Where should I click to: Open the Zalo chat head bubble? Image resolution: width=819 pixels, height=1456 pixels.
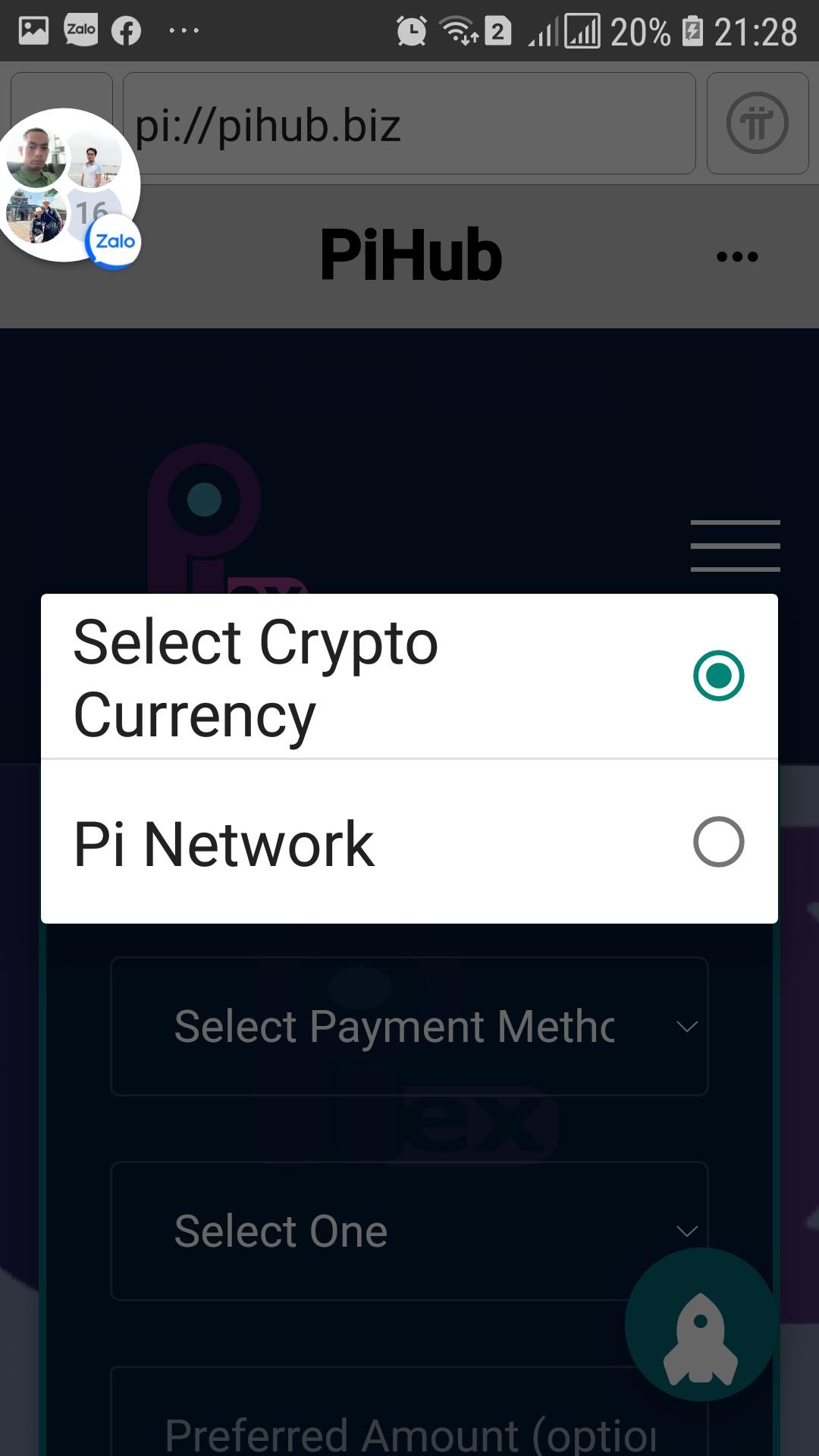point(67,187)
